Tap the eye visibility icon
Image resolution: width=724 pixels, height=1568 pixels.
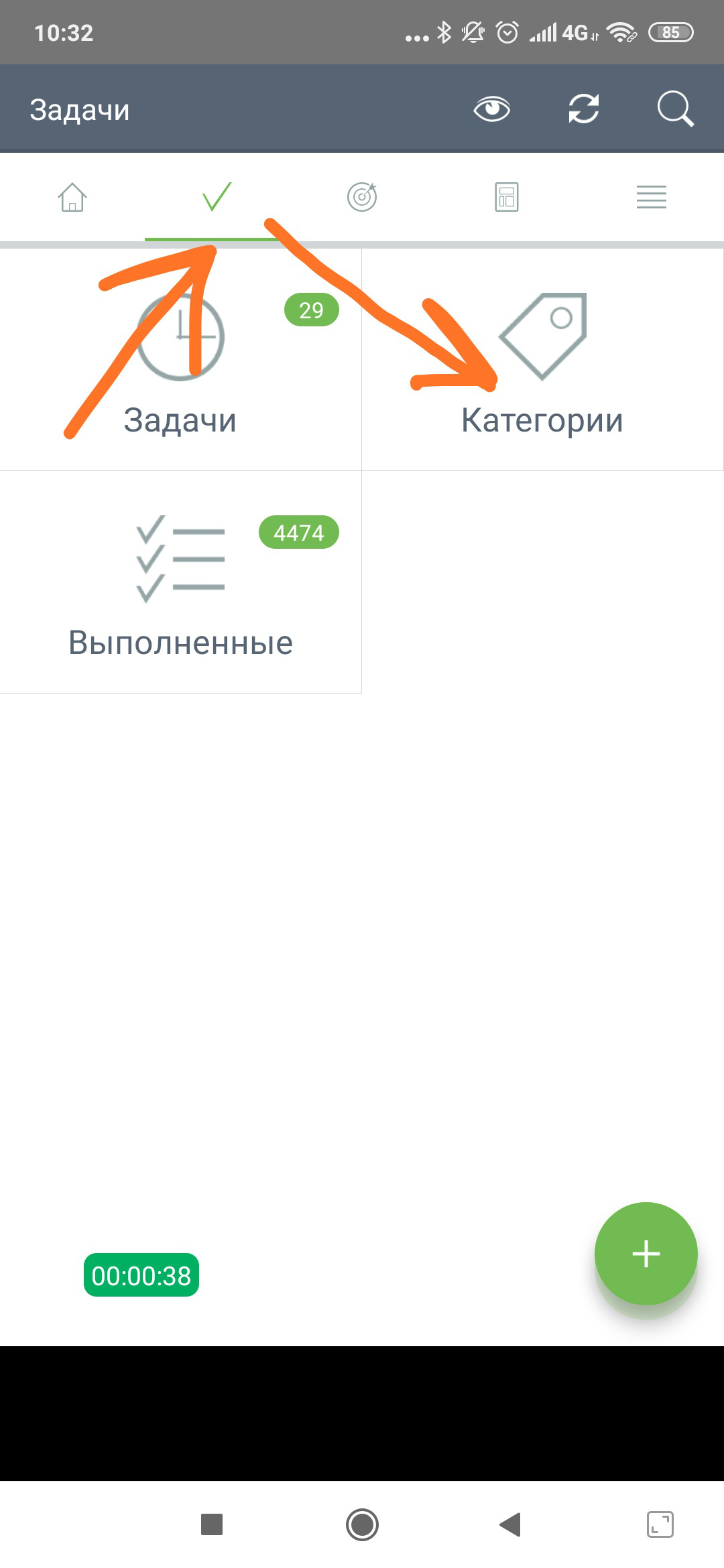pos(492,109)
